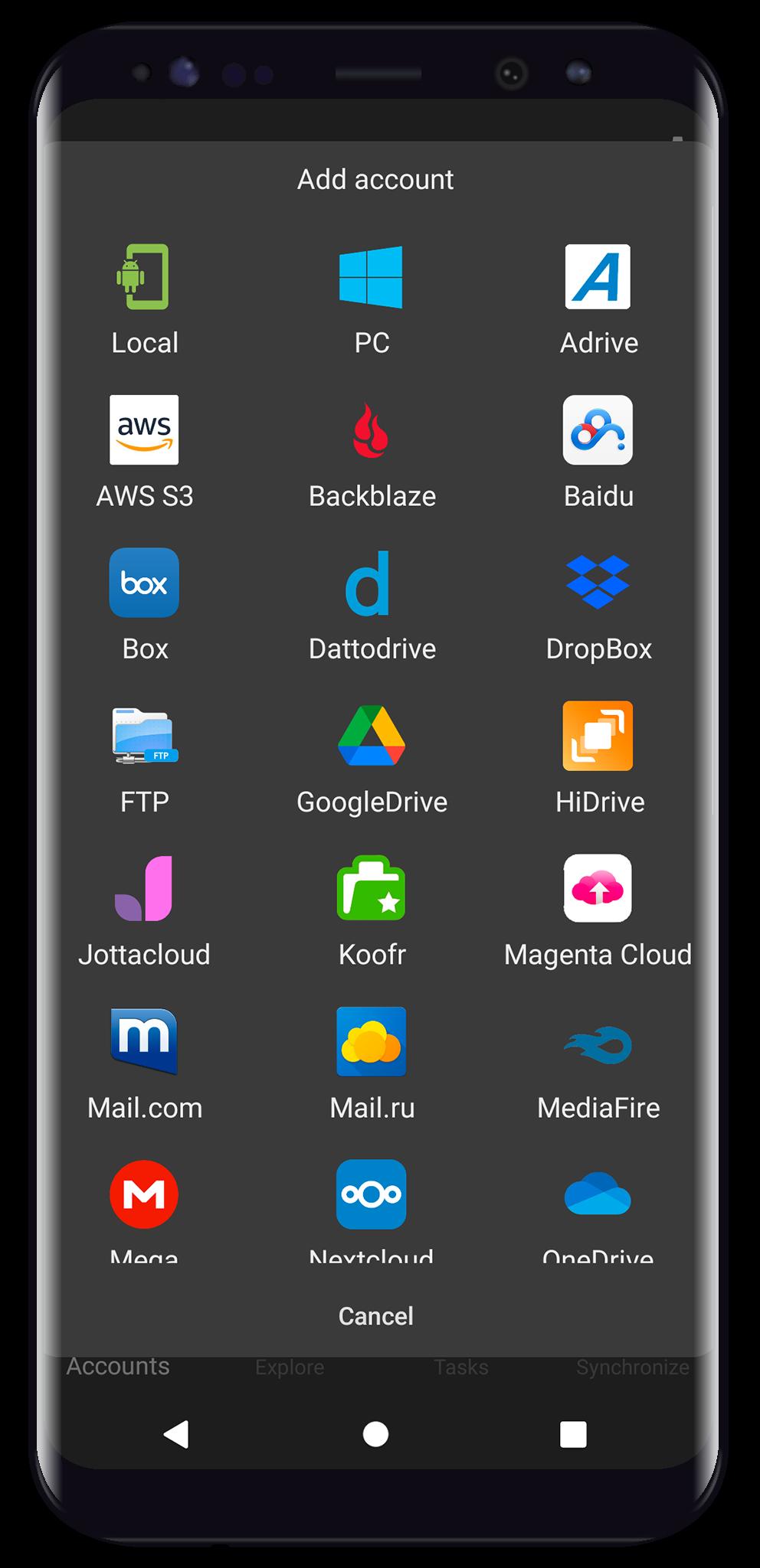Cancel the Add account dialog
The height and width of the screenshot is (1568, 760).
pyautogui.click(x=375, y=1316)
